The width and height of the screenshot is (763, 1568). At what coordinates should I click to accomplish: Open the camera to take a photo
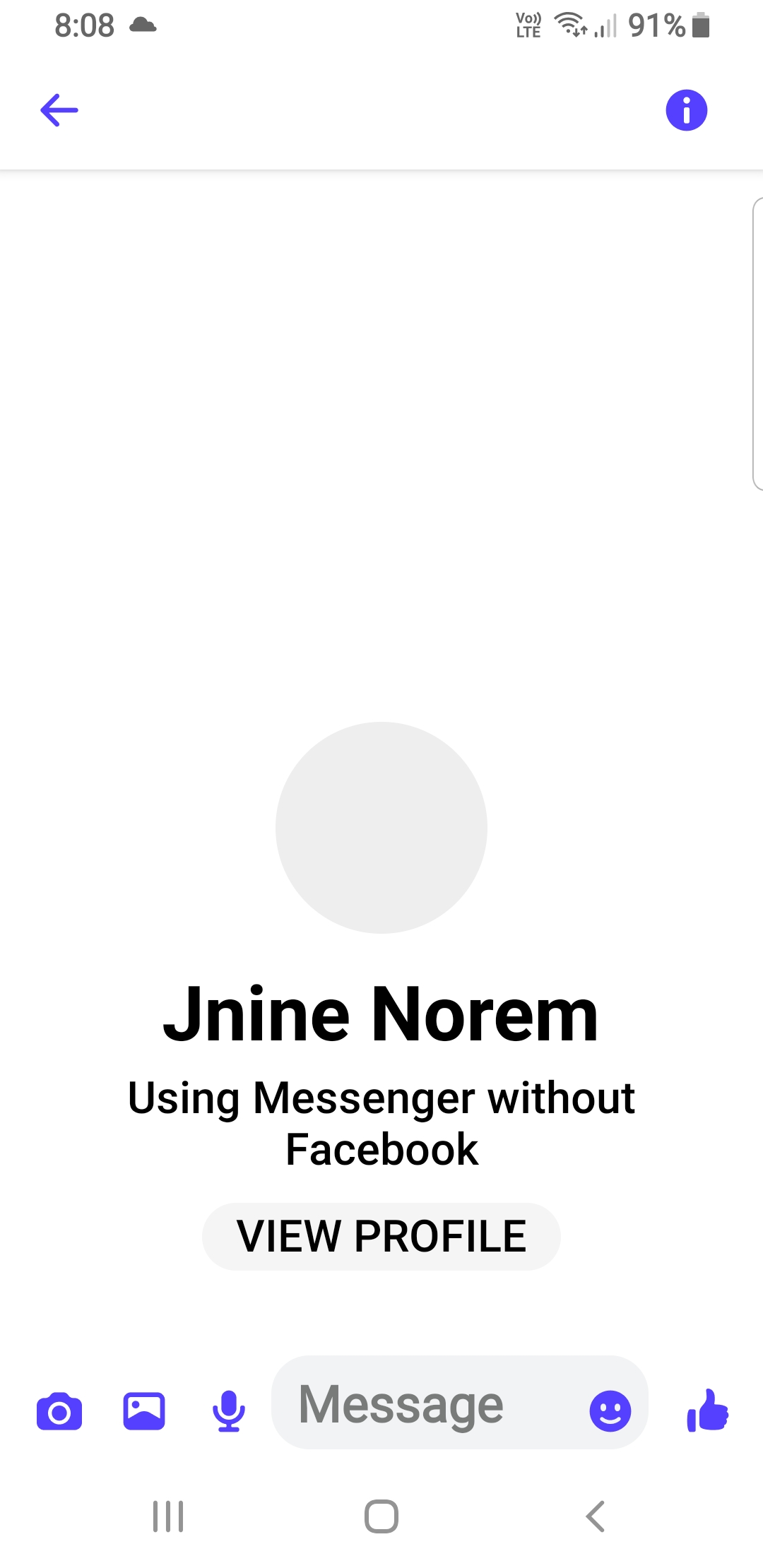pyautogui.click(x=59, y=1411)
